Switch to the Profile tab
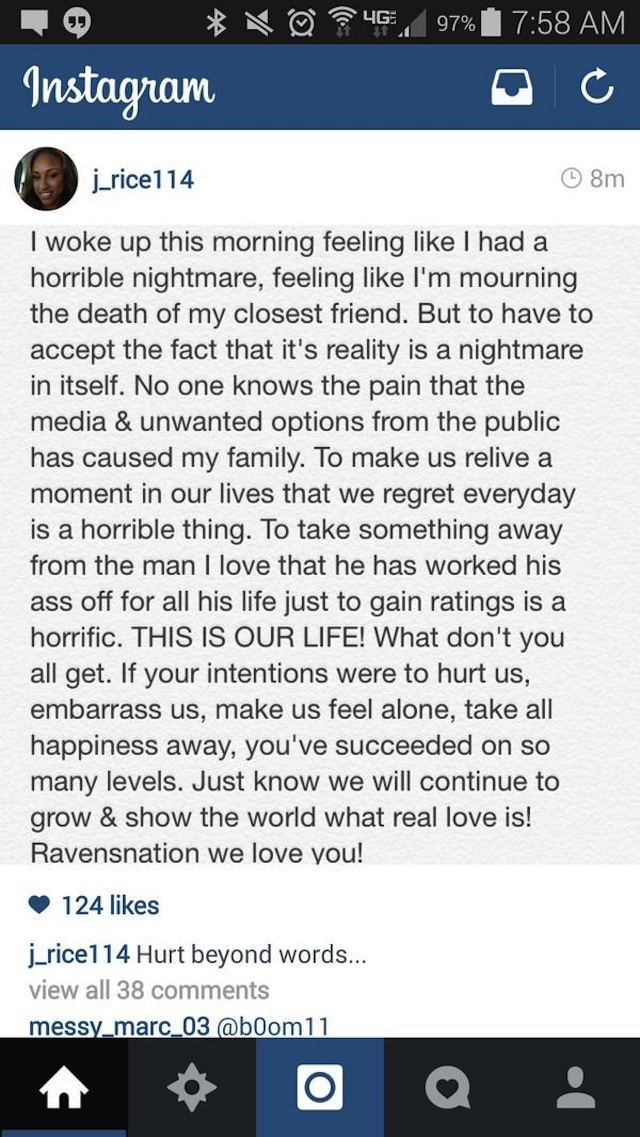This screenshot has height=1137, width=640. (x=576, y=1087)
